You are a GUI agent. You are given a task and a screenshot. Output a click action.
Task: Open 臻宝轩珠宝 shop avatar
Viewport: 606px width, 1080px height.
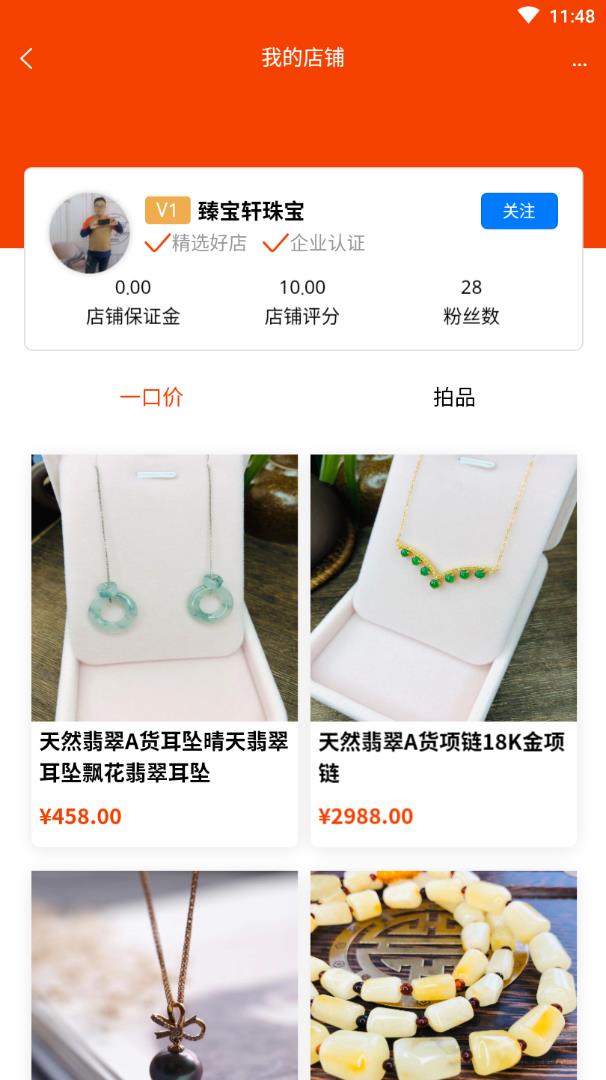pyautogui.click(x=90, y=234)
